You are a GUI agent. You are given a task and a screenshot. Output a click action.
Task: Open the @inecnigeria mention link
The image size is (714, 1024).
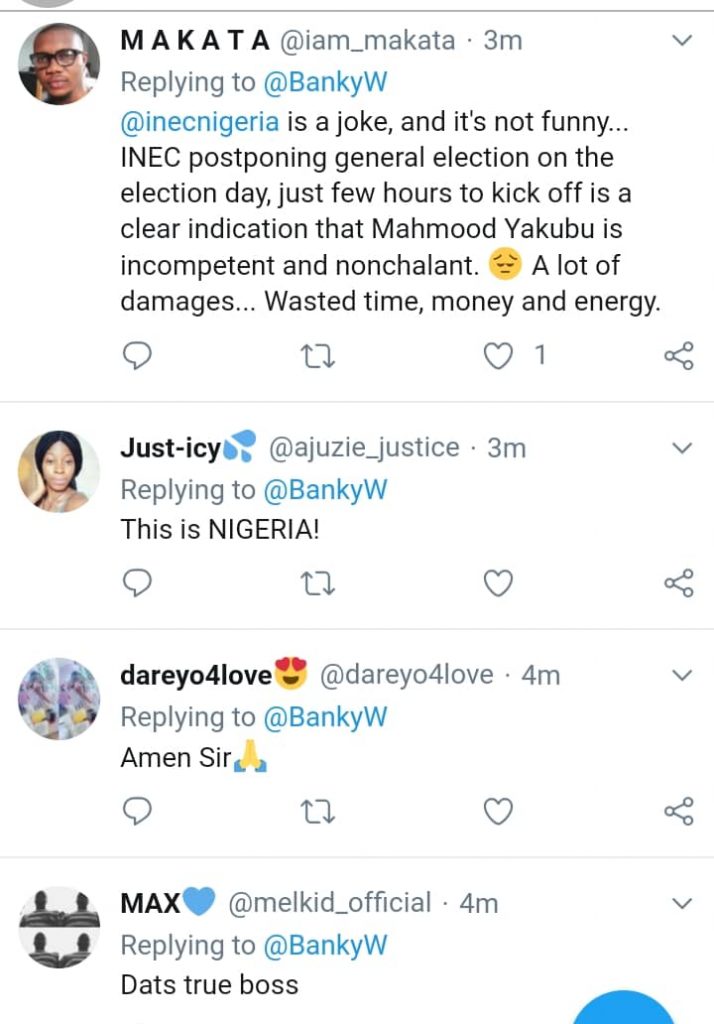(x=201, y=122)
